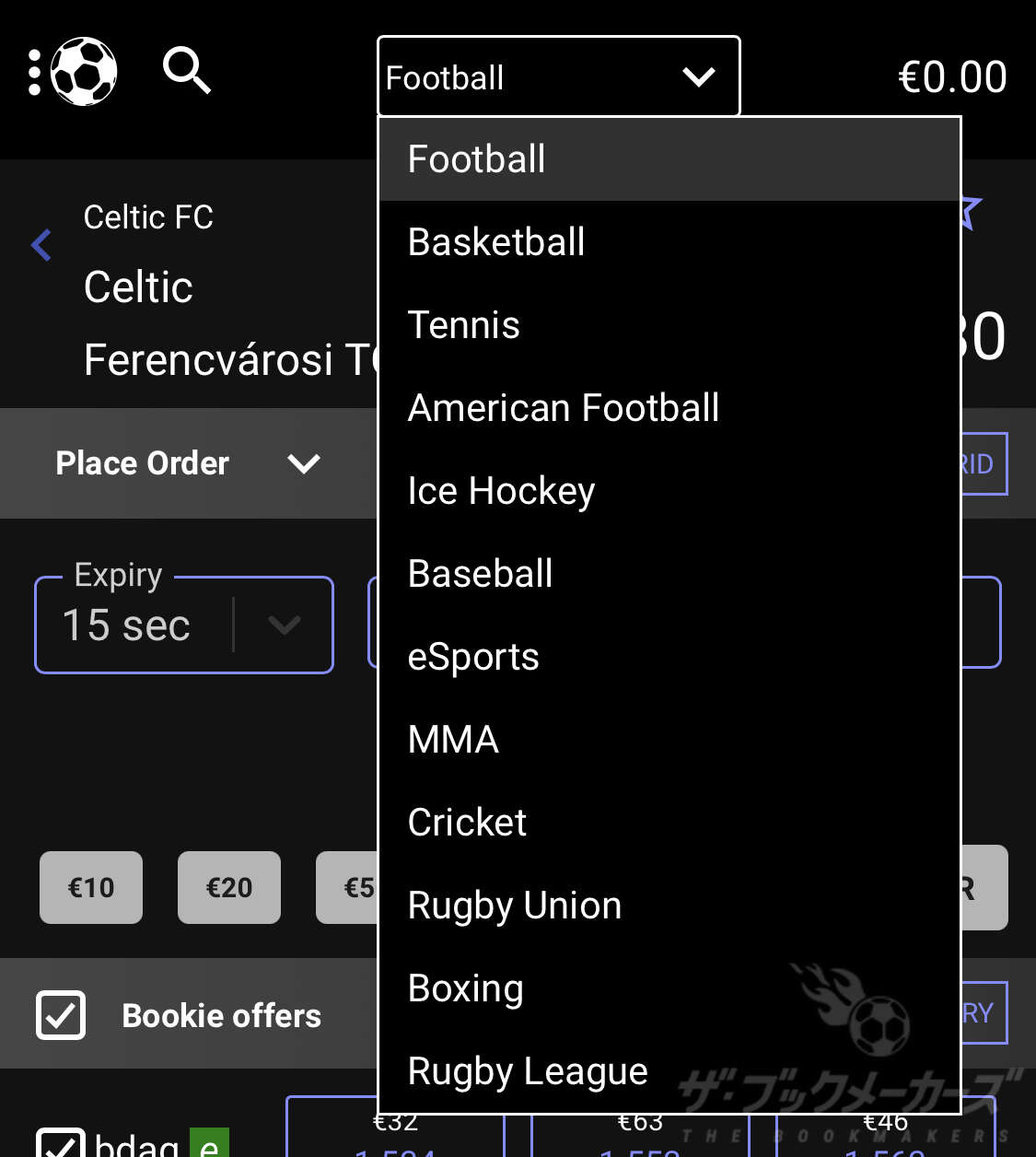Pick Rugby Union from the list
The width and height of the screenshot is (1036, 1157).
515,906
